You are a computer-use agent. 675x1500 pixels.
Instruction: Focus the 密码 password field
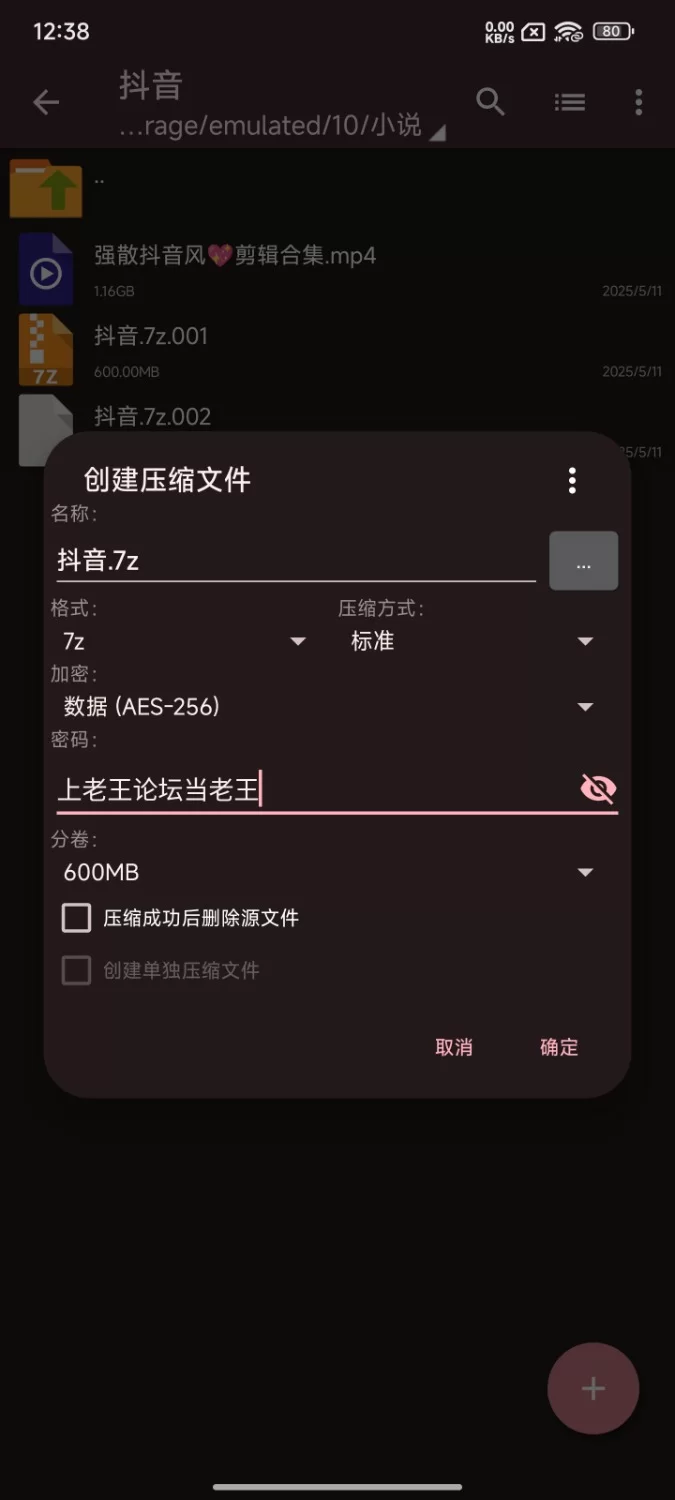click(310, 790)
